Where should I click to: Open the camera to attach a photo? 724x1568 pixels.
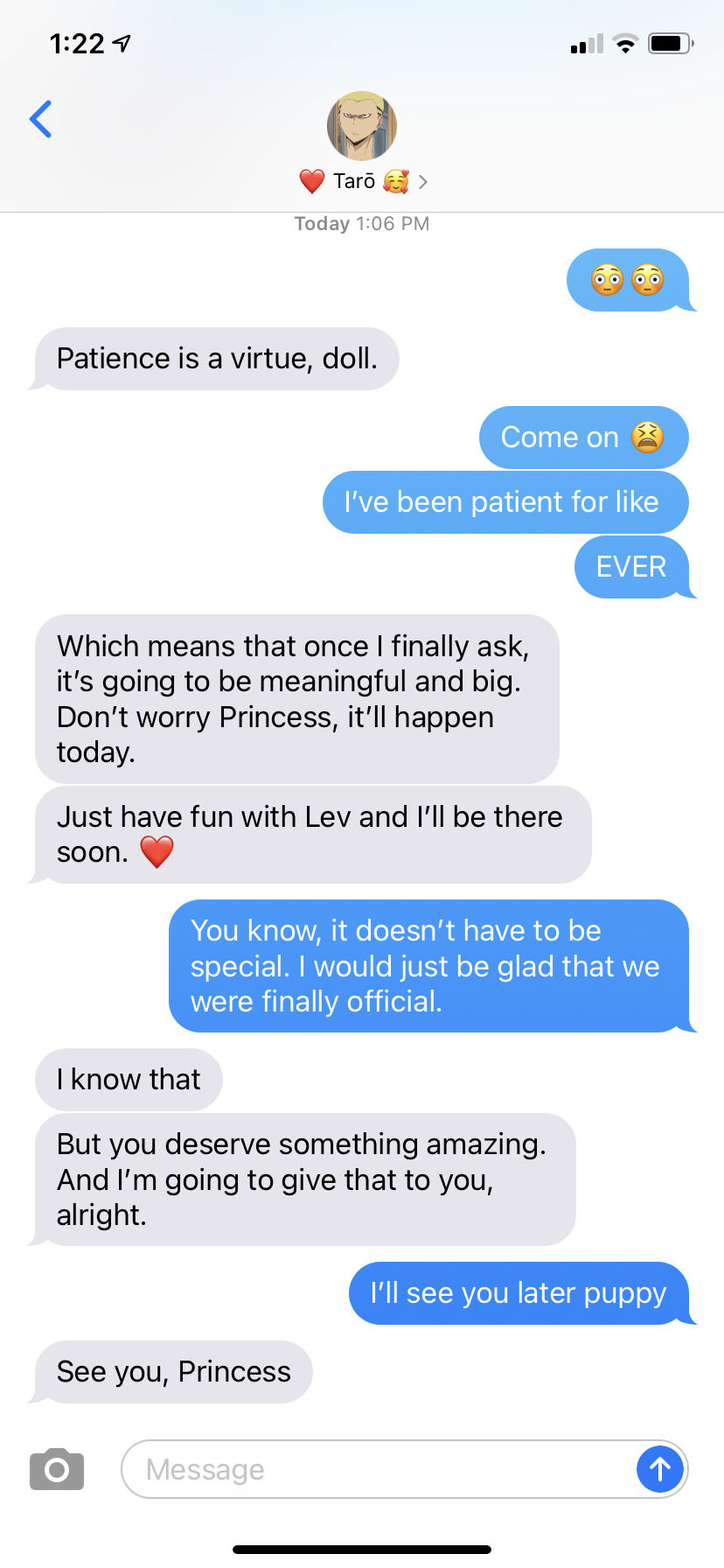coord(57,1469)
